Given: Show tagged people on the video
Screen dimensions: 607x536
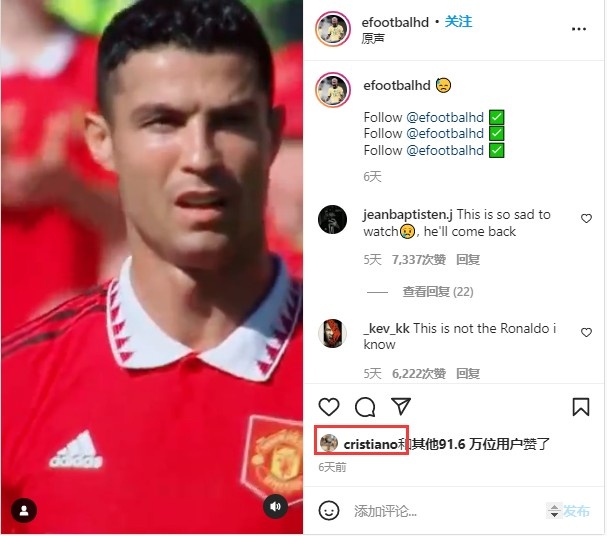Looking at the screenshot, I should tap(24, 509).
